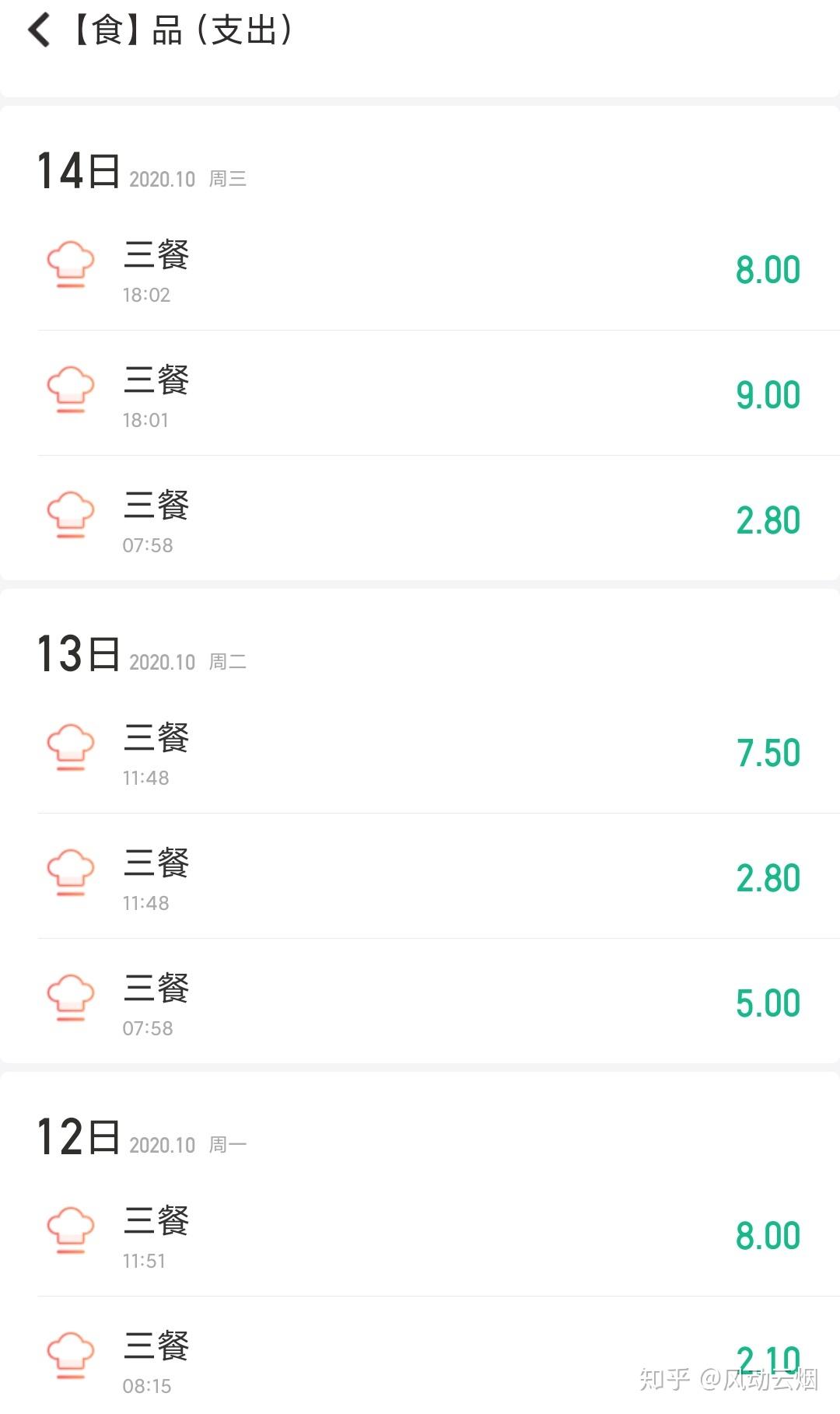This screenshot has height=1414, width=840.
Task: Go back from the 【食】品 expense page
Action: coord(39,31)
